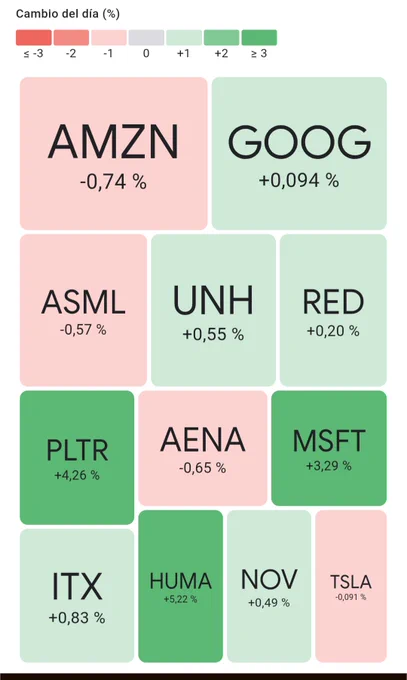View the MSFT tile
This screenshot has height=680, width=407.
tap(329, 448)
